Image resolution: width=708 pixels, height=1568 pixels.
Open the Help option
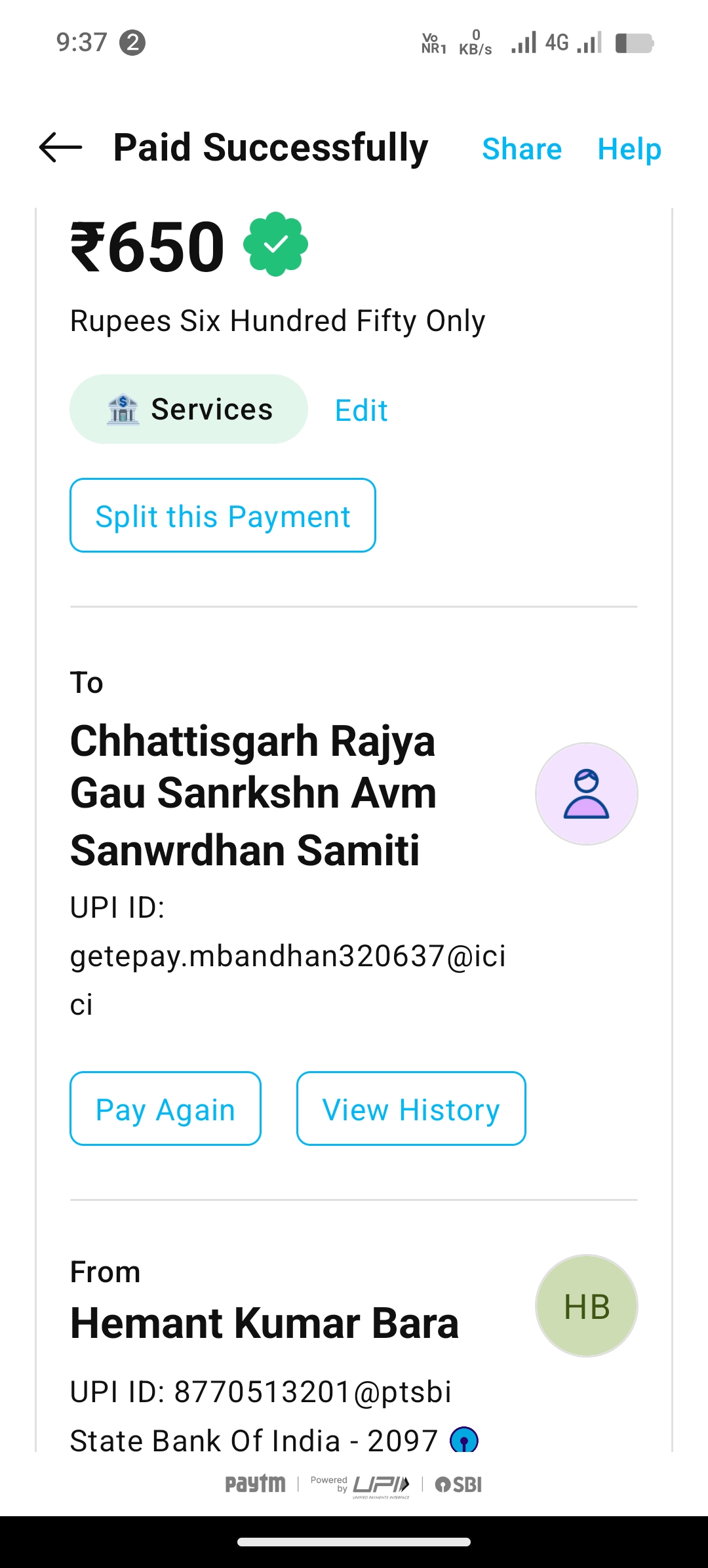pos(629,149)
